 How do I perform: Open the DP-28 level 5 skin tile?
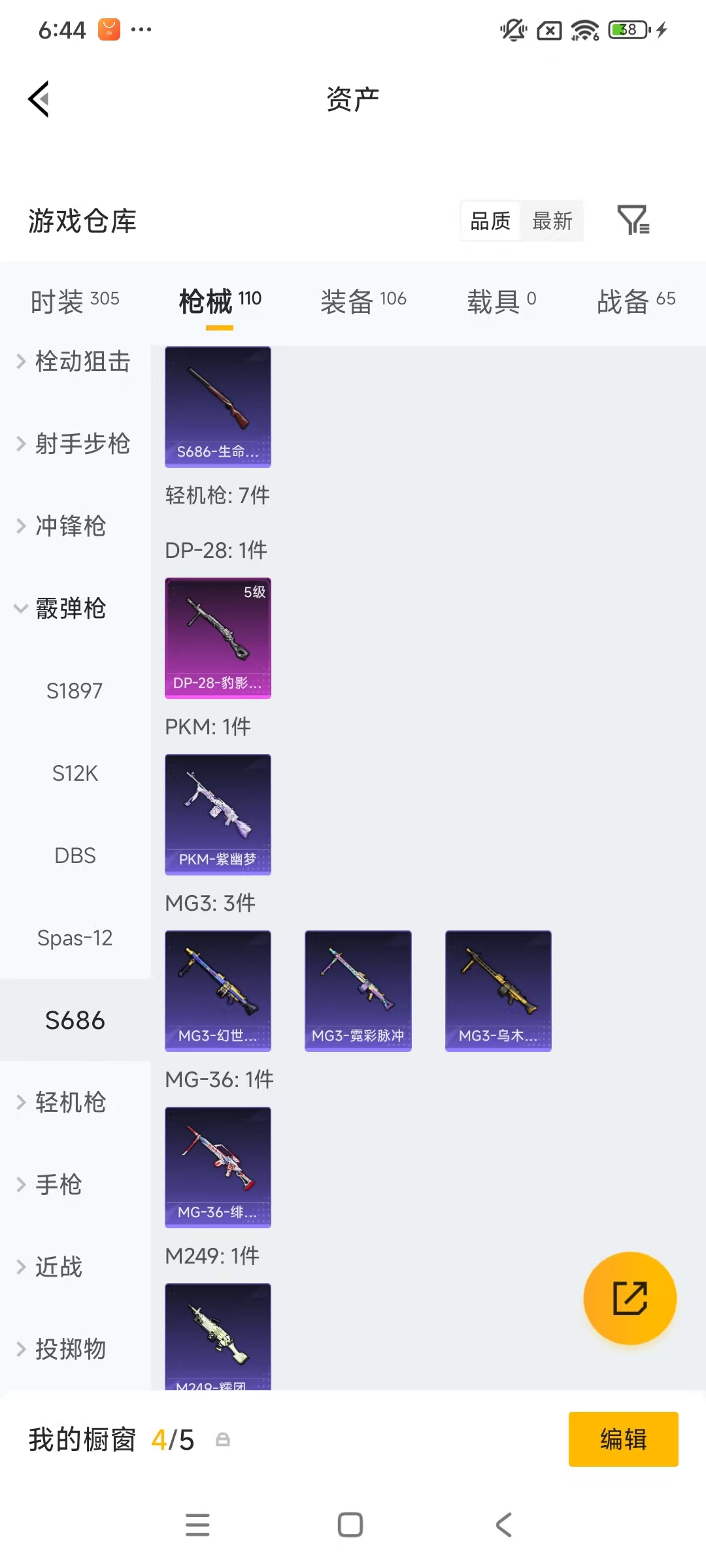218,638
